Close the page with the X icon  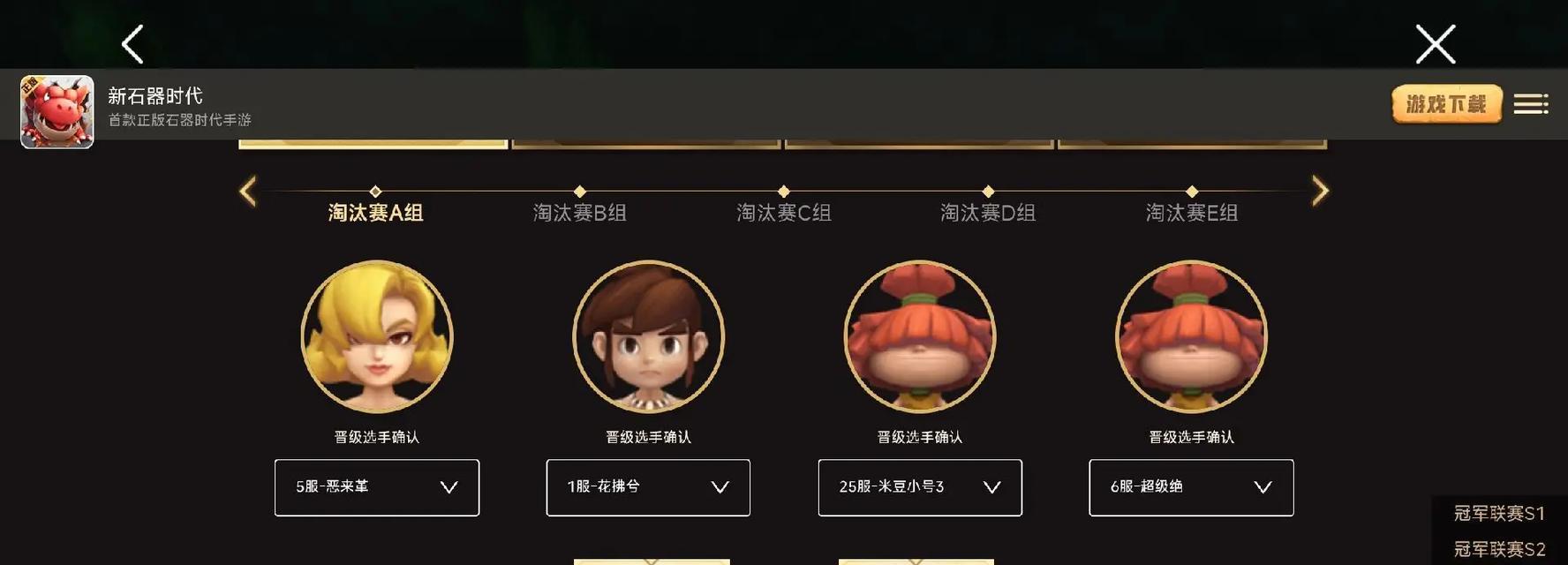(1435, 43)
